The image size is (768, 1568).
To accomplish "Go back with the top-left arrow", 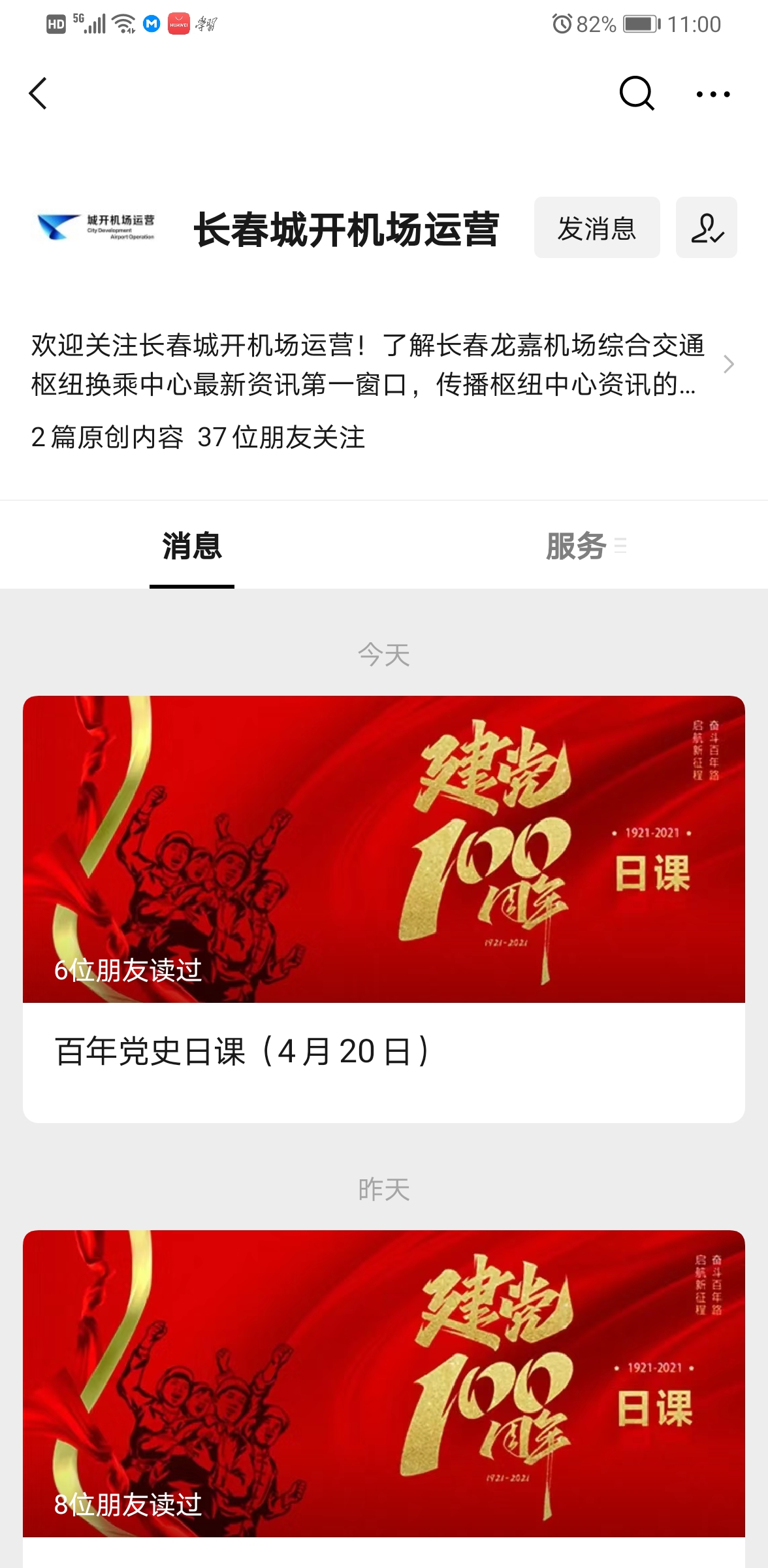I will coord(39,93).
